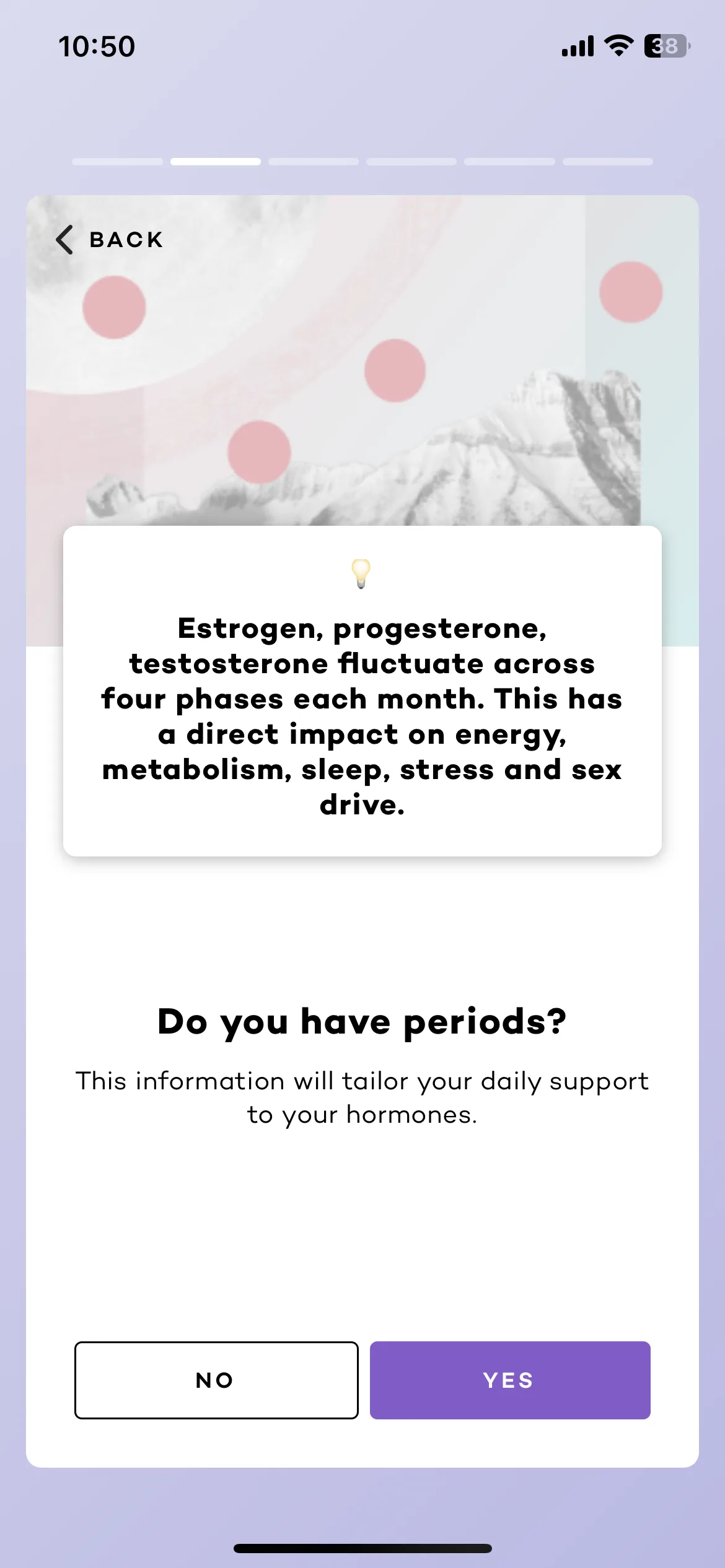
Task: Answer No to having periods
Action: pyautogui.click(x=216, y=1380)
